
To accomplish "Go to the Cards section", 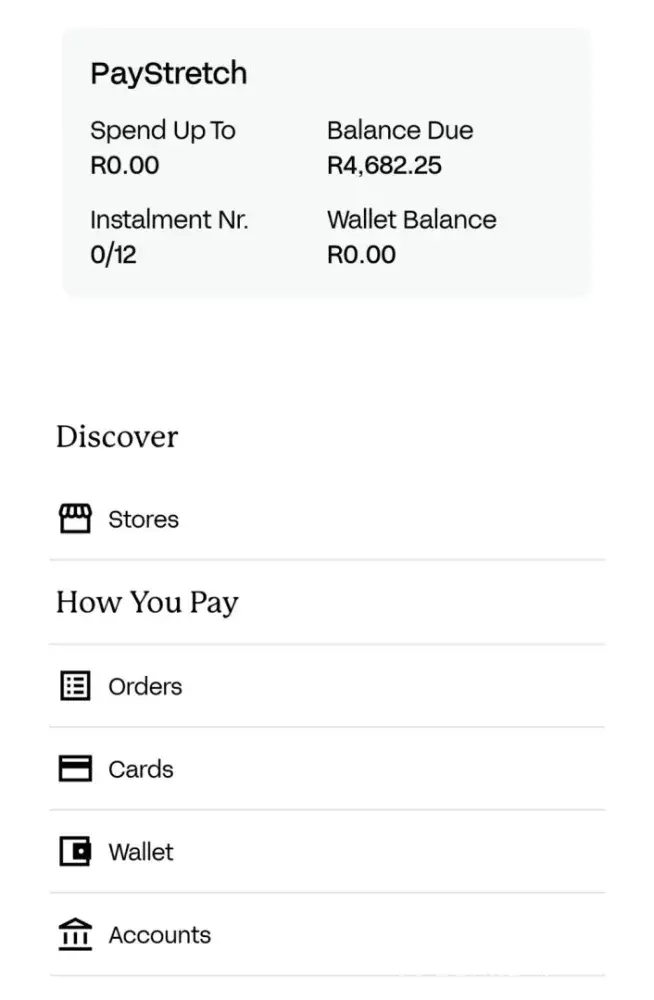I will click(327, 769).
